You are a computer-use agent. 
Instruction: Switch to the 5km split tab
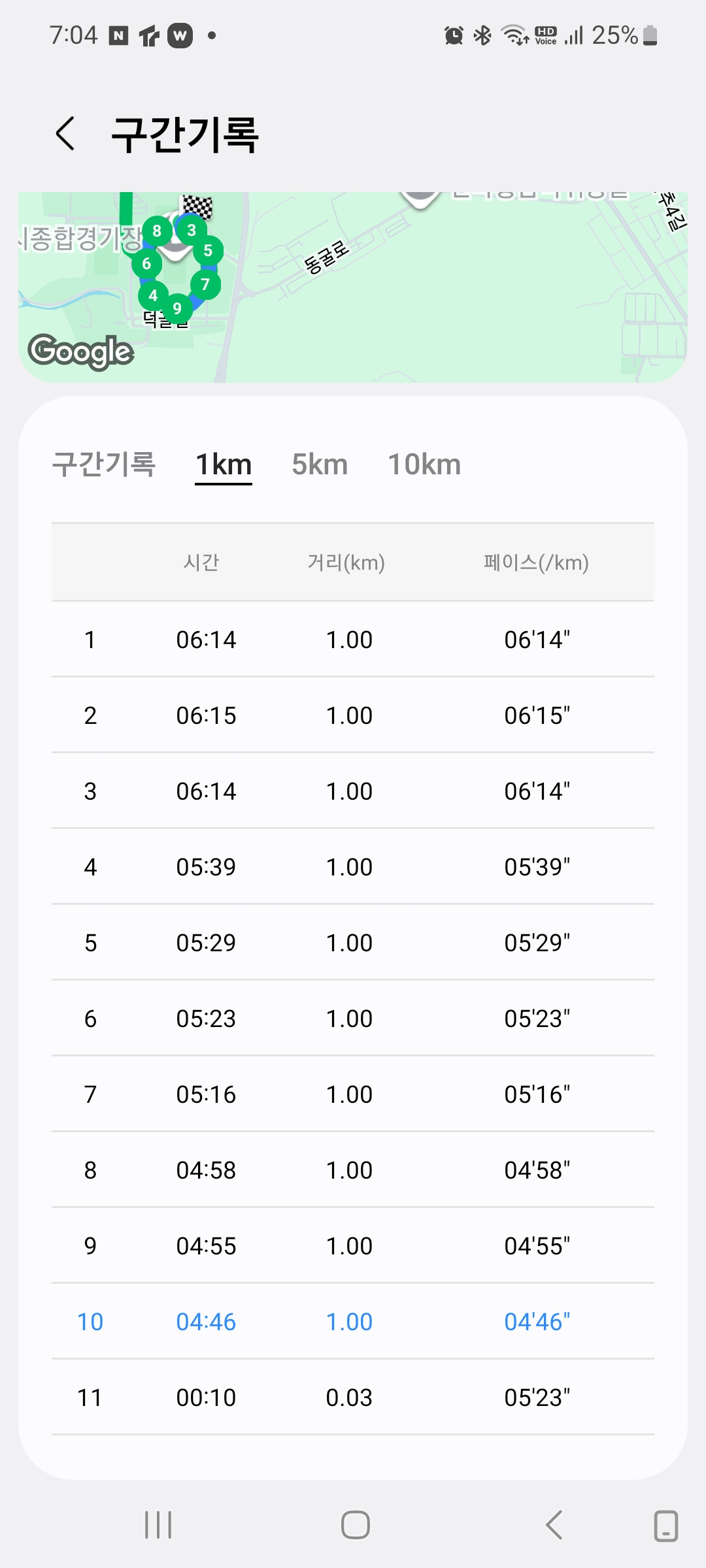pos(320,465)
